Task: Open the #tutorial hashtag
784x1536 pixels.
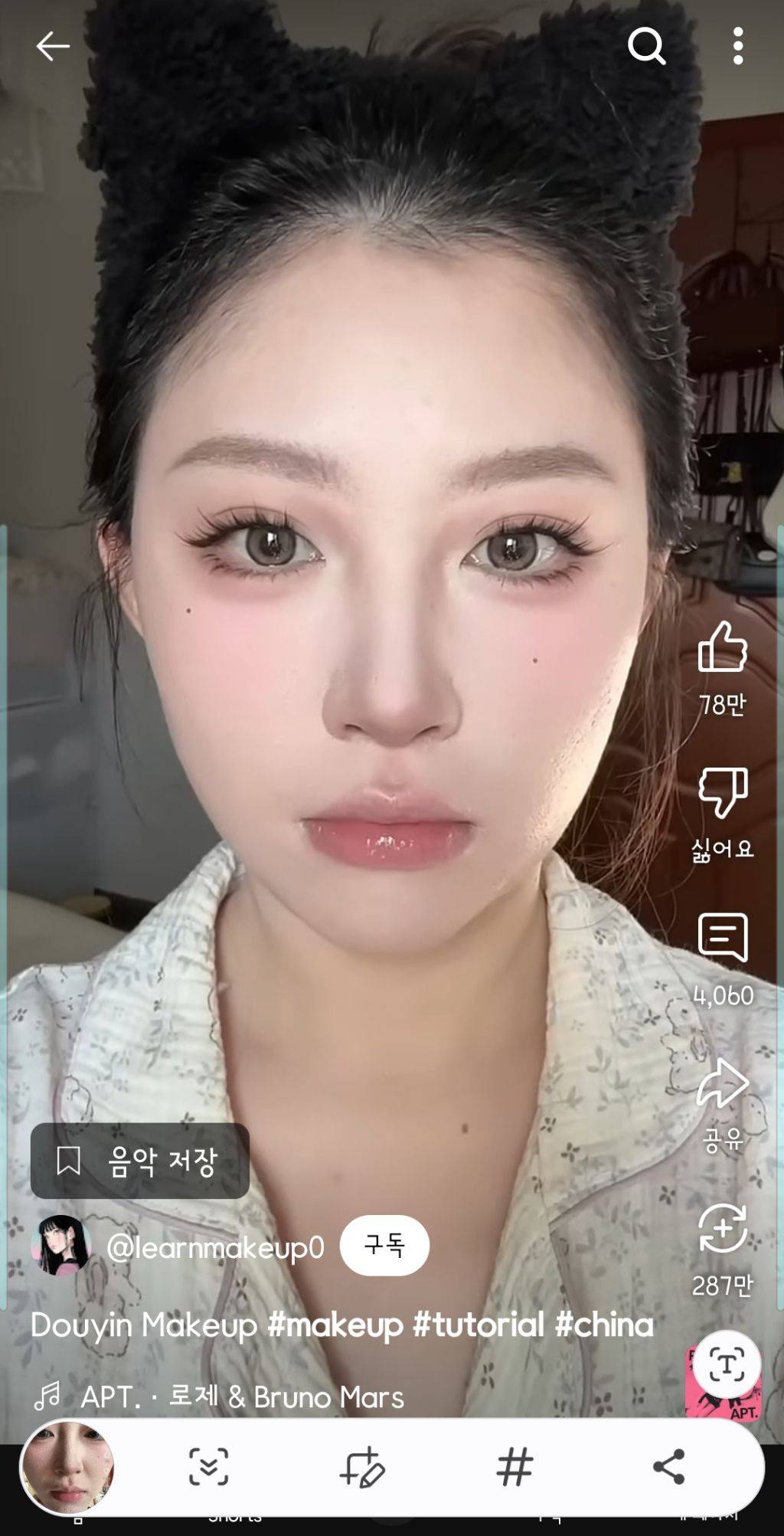Action: click(x=478, y=1325)
